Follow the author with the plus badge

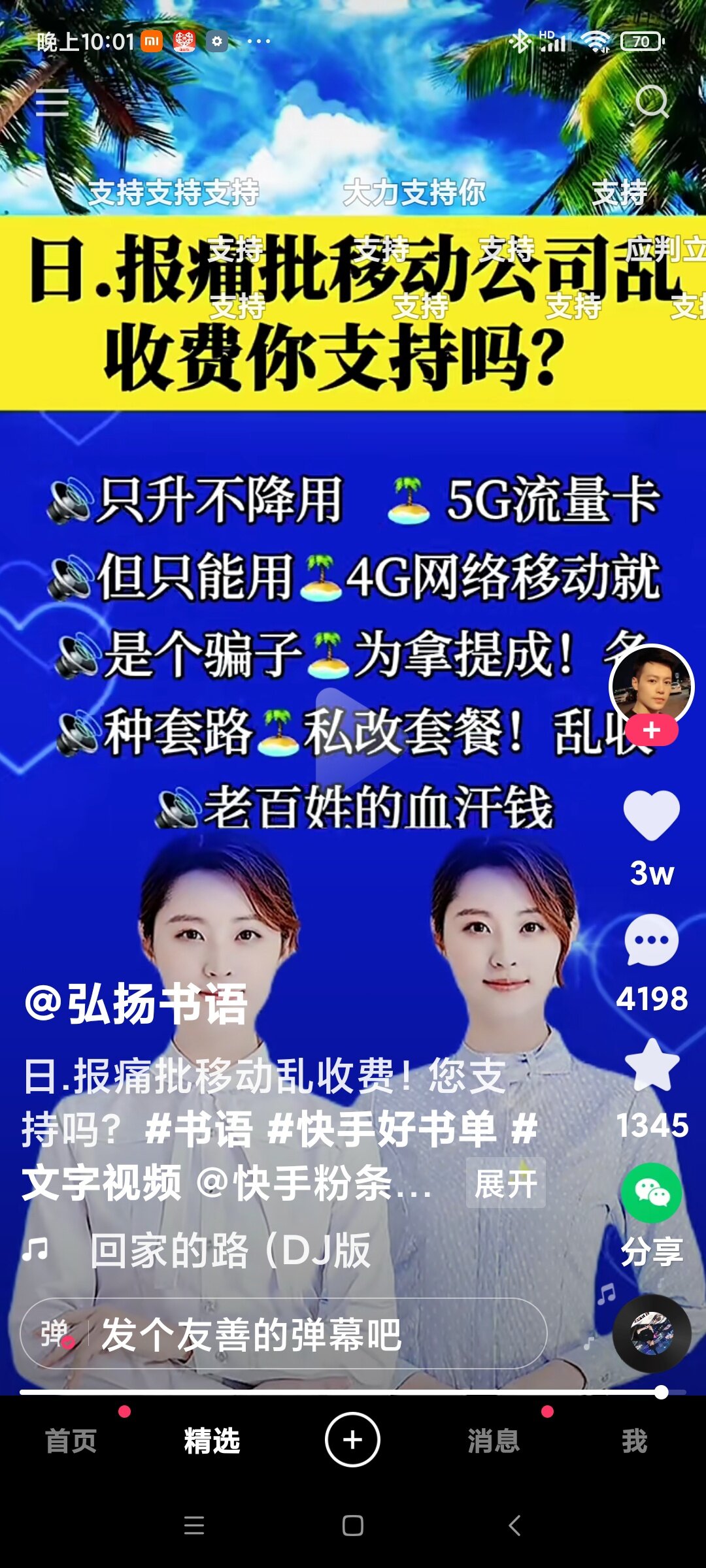point(651,731)
